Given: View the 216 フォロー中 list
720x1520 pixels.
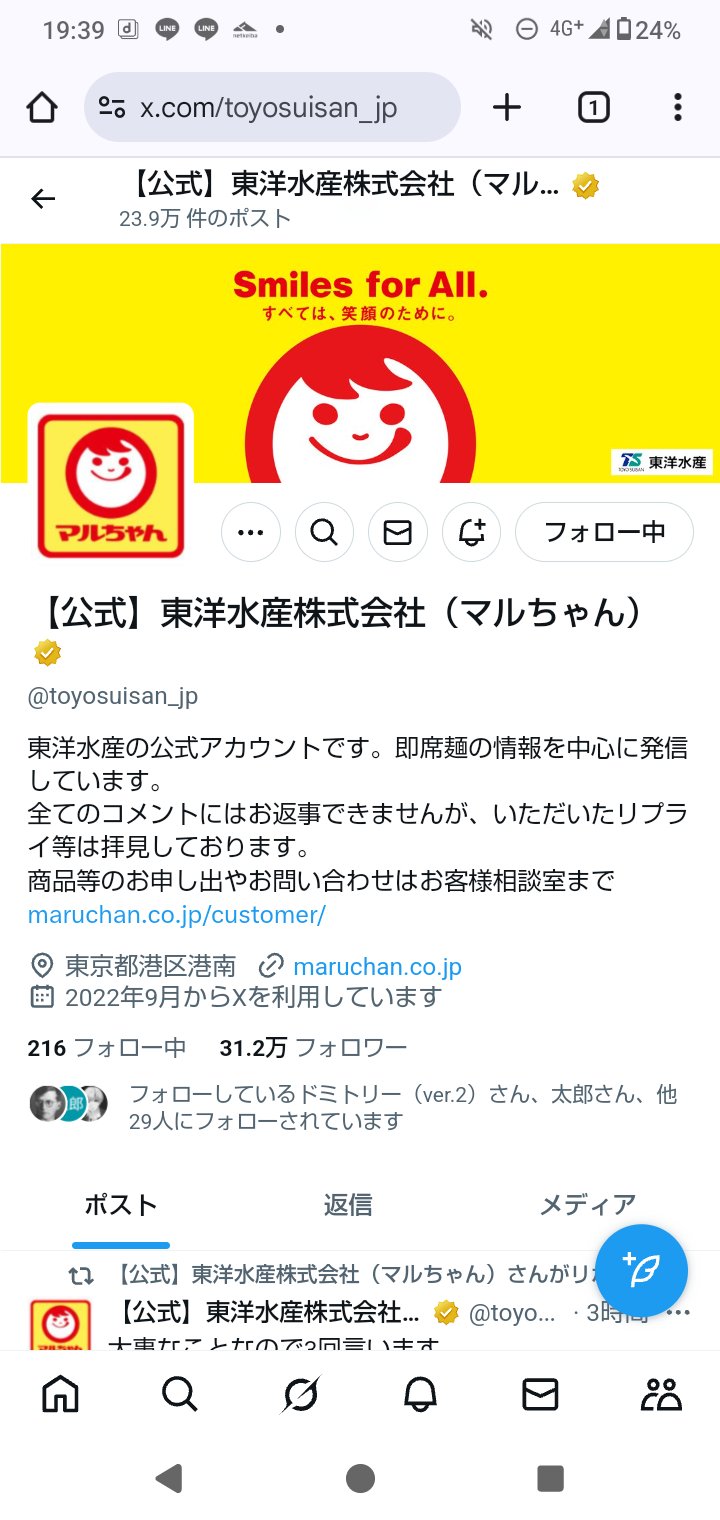Looking at the screenshot, I should pos(107,1047).
